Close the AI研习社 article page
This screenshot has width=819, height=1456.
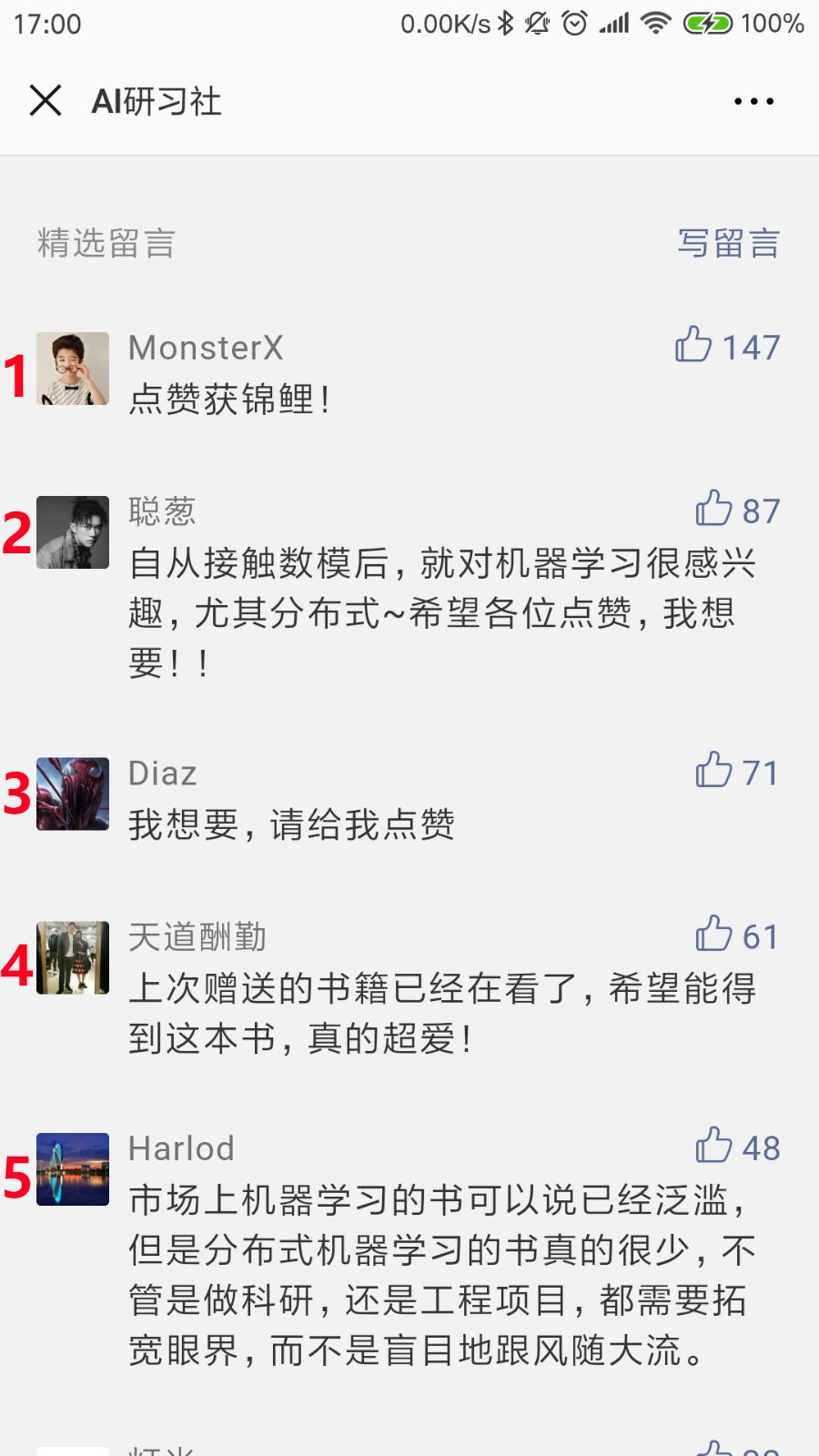[45, 101]
